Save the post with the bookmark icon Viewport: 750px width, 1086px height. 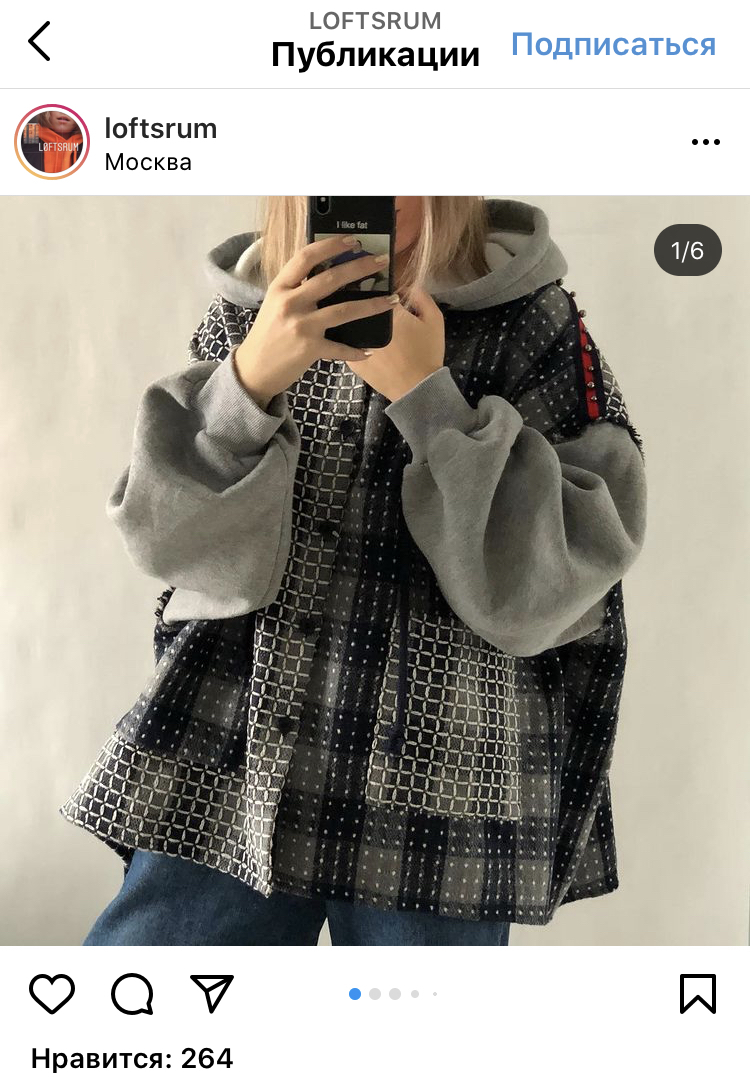(697, 994)
